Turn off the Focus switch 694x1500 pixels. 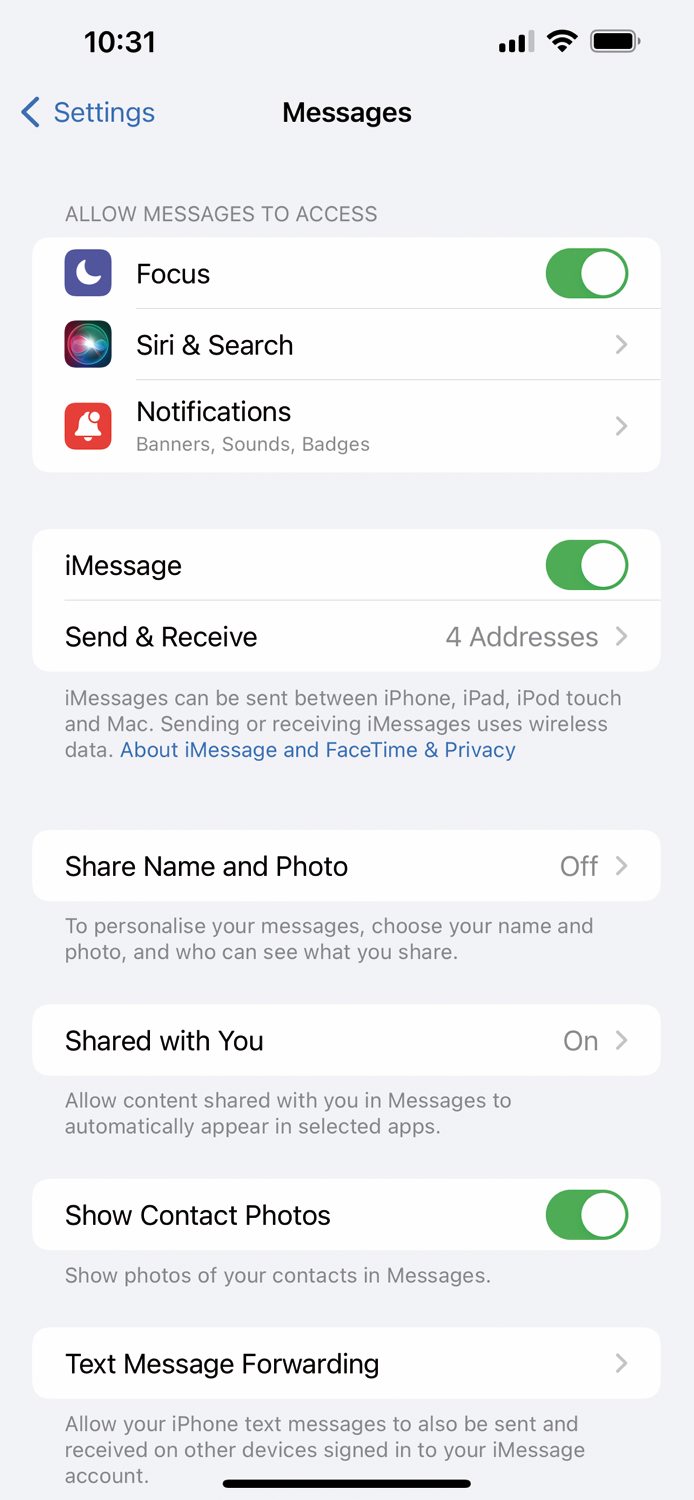[x=587, y=274]
